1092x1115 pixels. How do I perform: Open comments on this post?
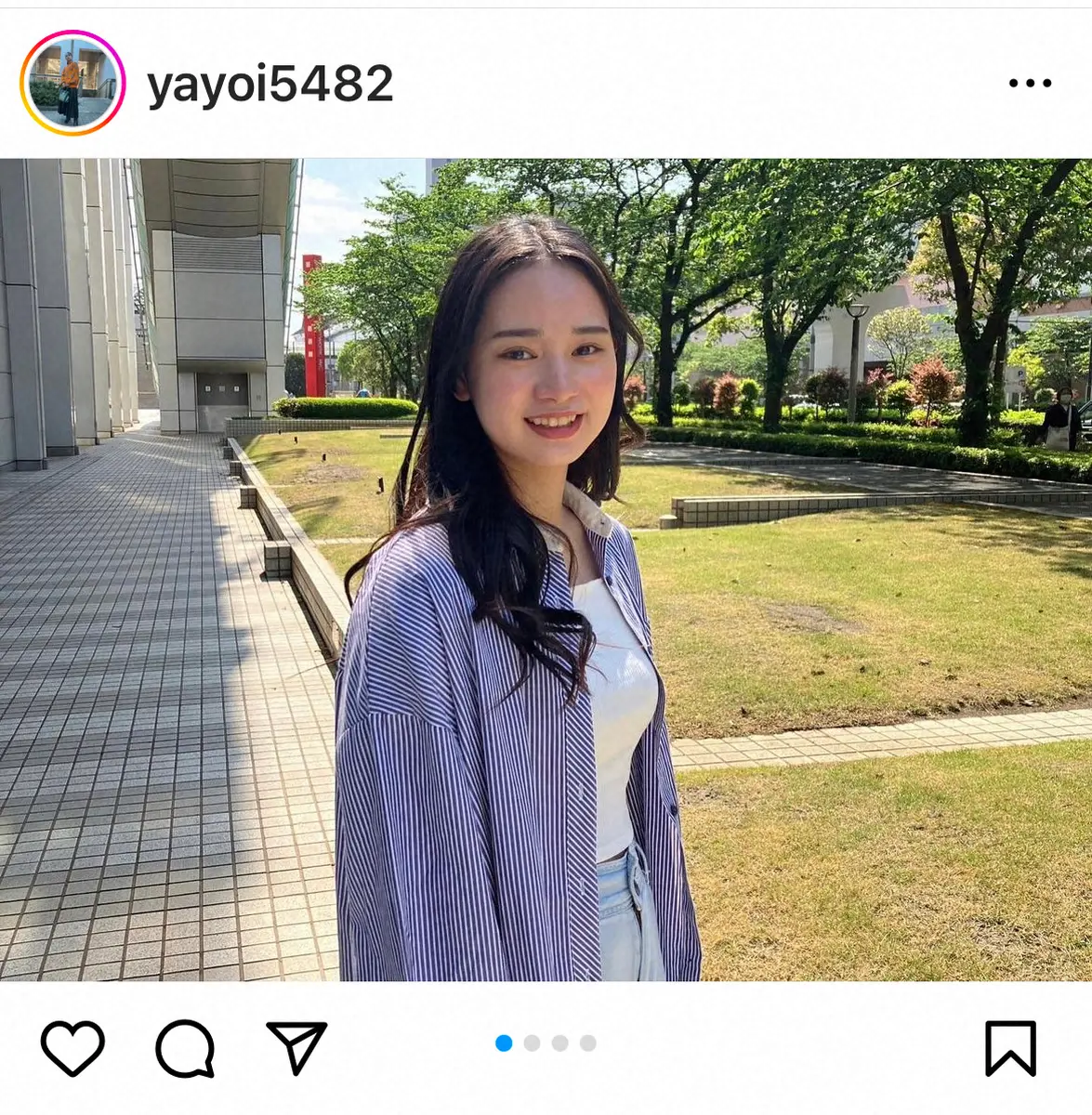pos(185,1048)
